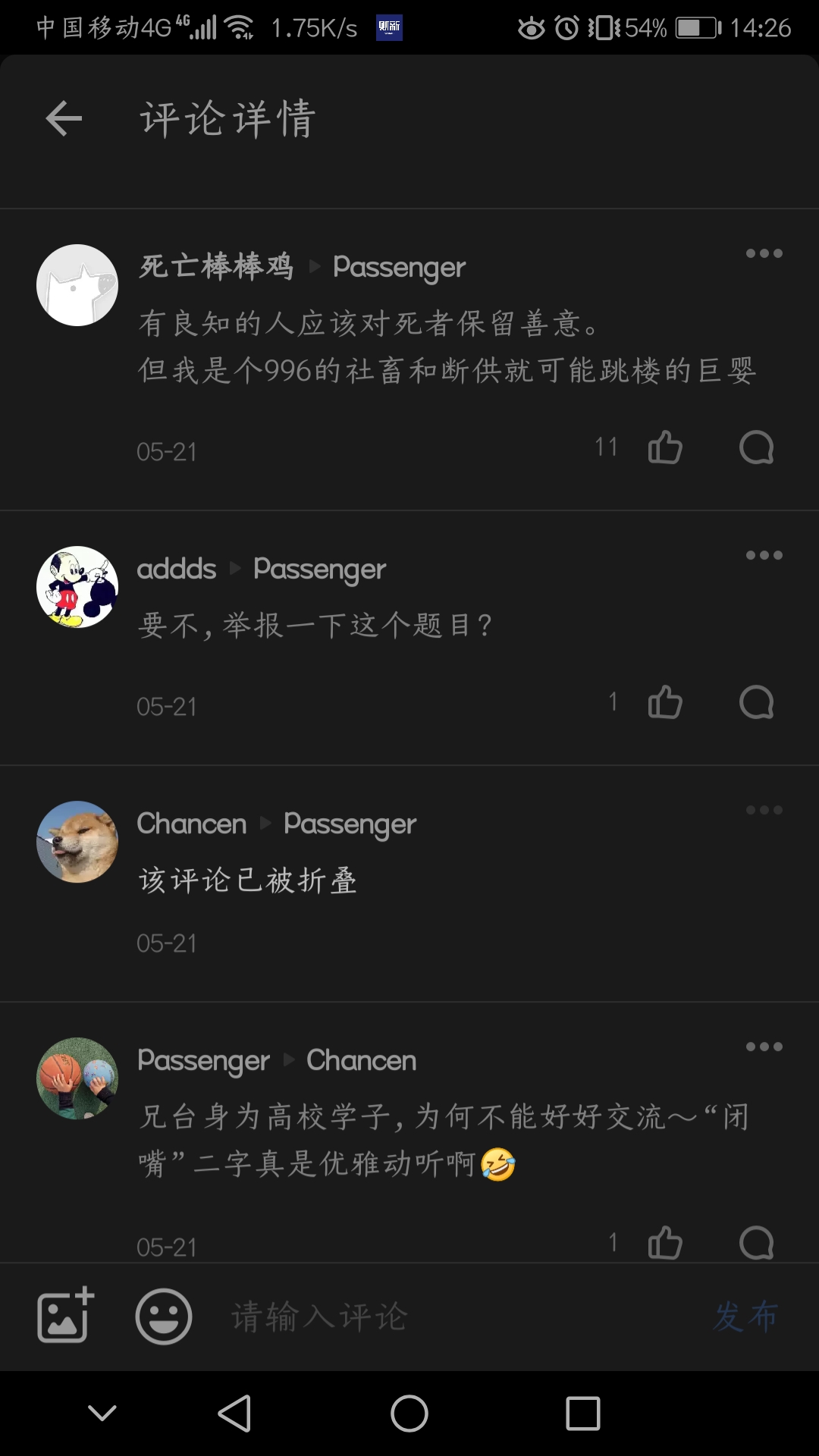Add an image to your comment
Viewport: 819px width, 1456px height.
pos(65,1316)
